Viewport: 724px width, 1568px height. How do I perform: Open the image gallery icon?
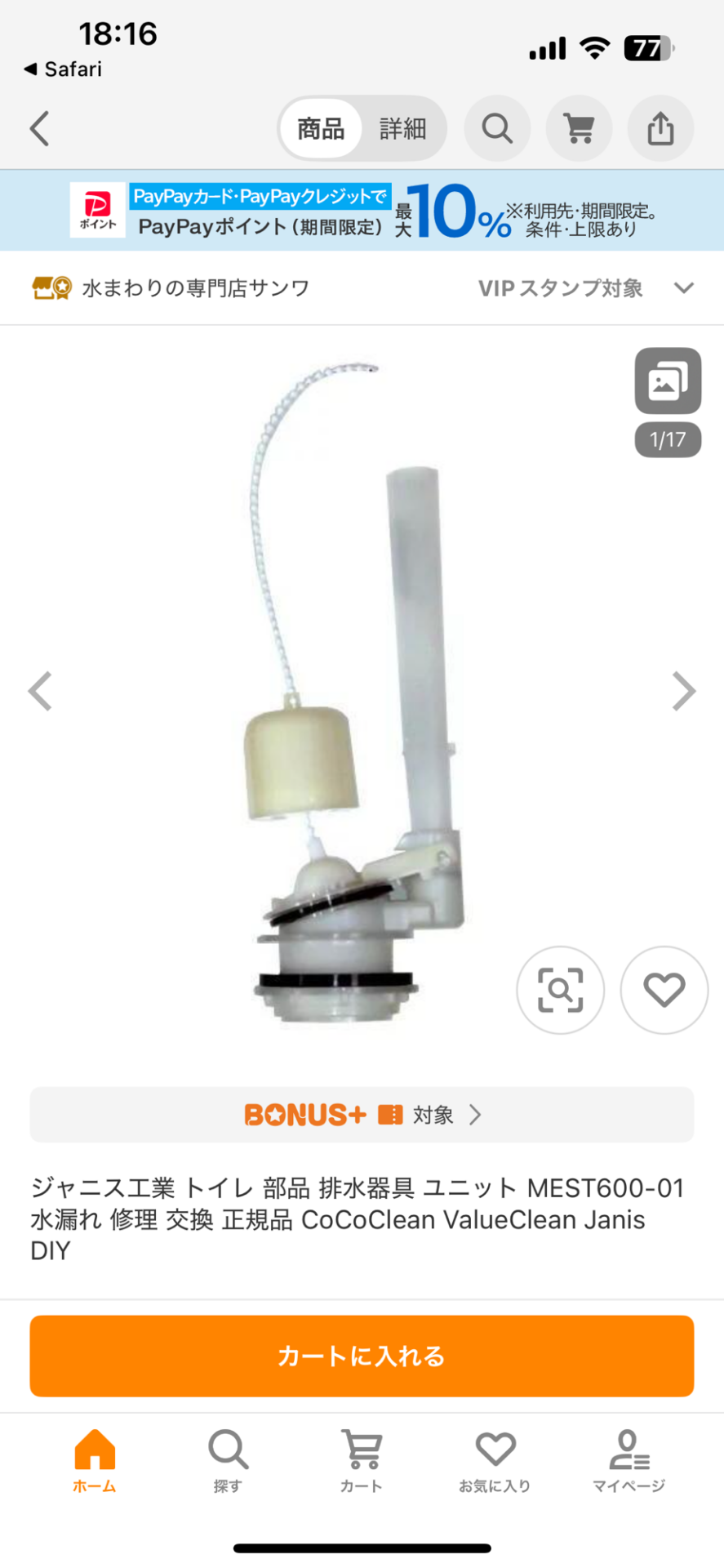[x=668, y=381]
